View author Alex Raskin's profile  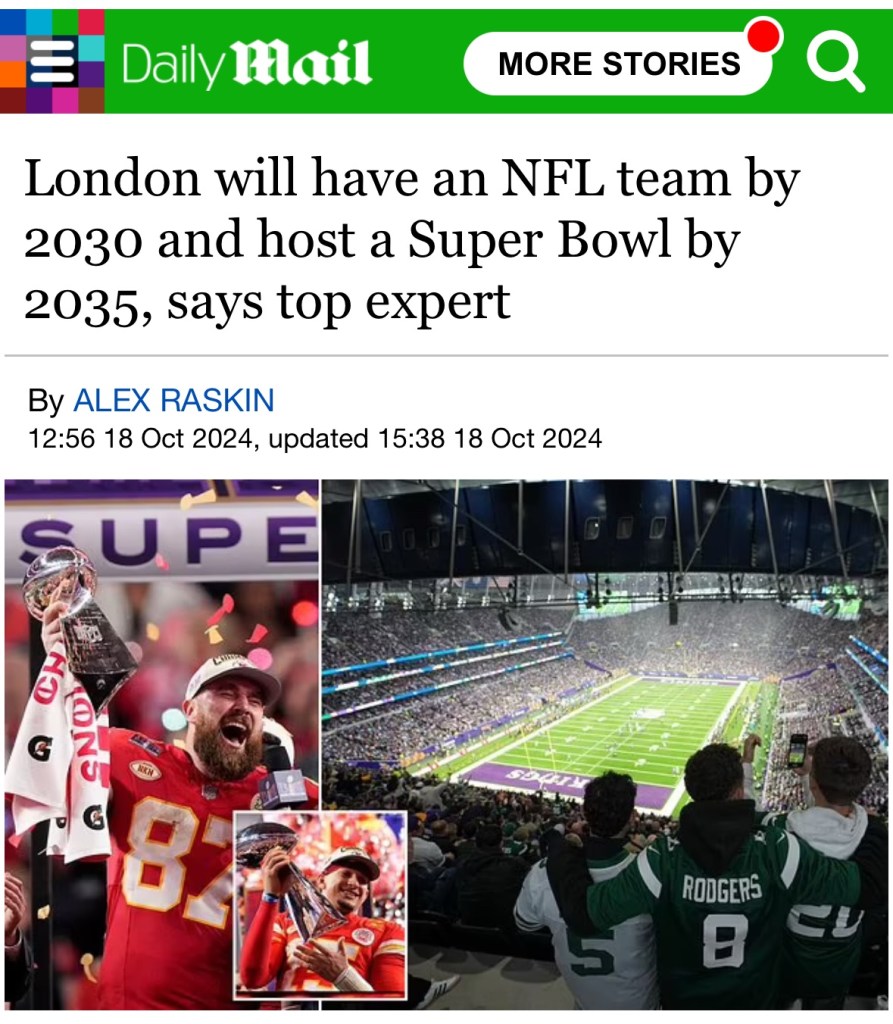pos(173,401)
